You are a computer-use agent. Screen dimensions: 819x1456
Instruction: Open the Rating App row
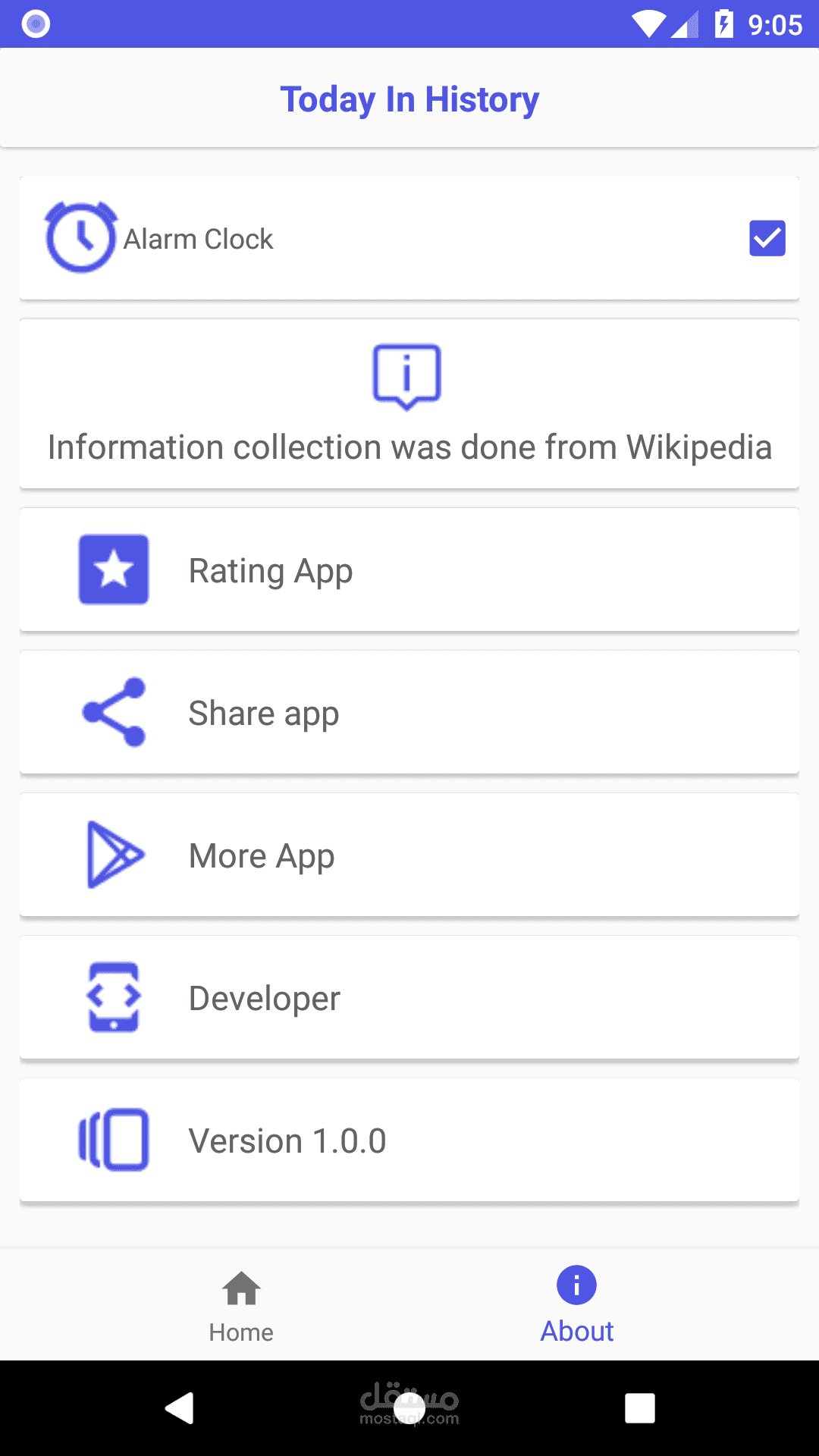[x=409, y=570]
